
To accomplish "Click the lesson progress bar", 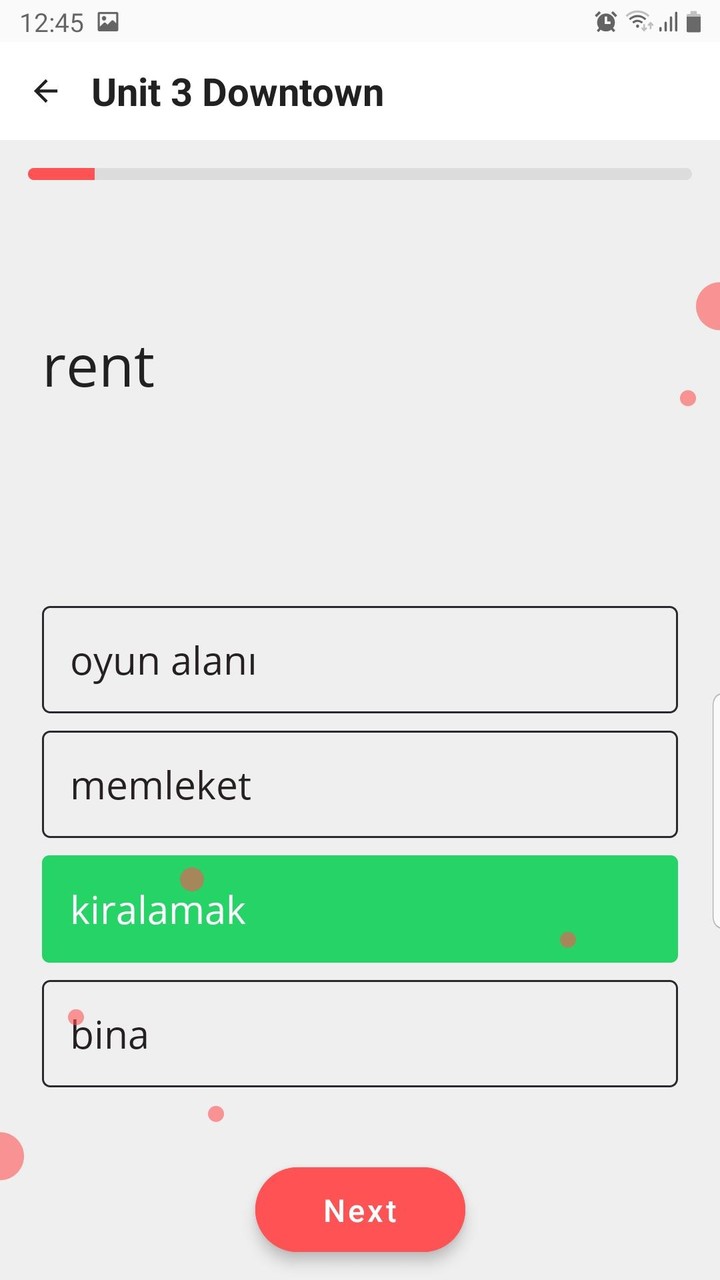I will 360,173.
